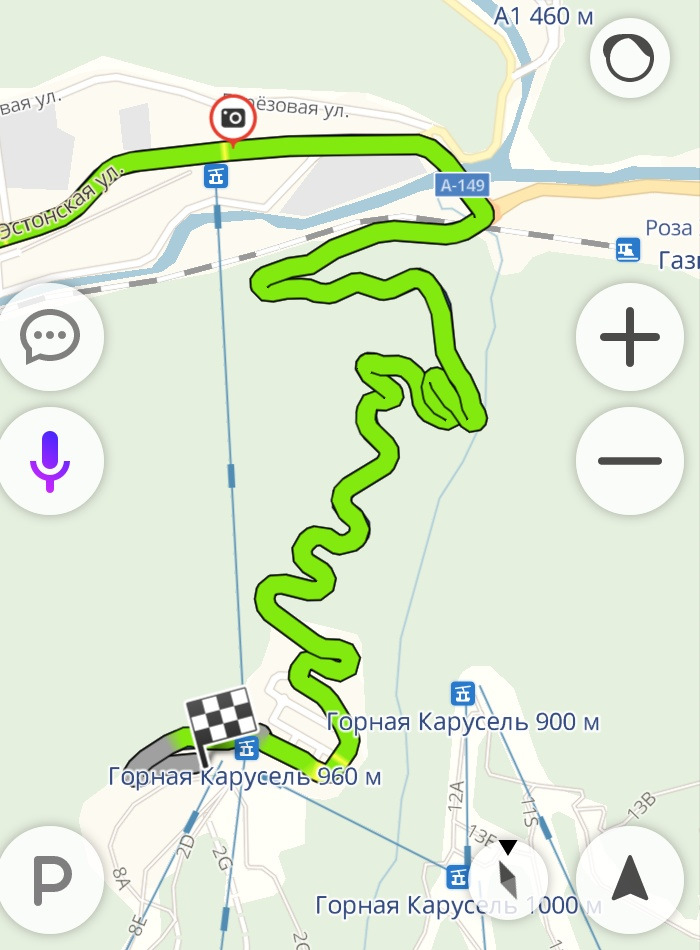Select the Горная Карусель 900 м cable car station
The image size is (700, 950).
point(461,692)
